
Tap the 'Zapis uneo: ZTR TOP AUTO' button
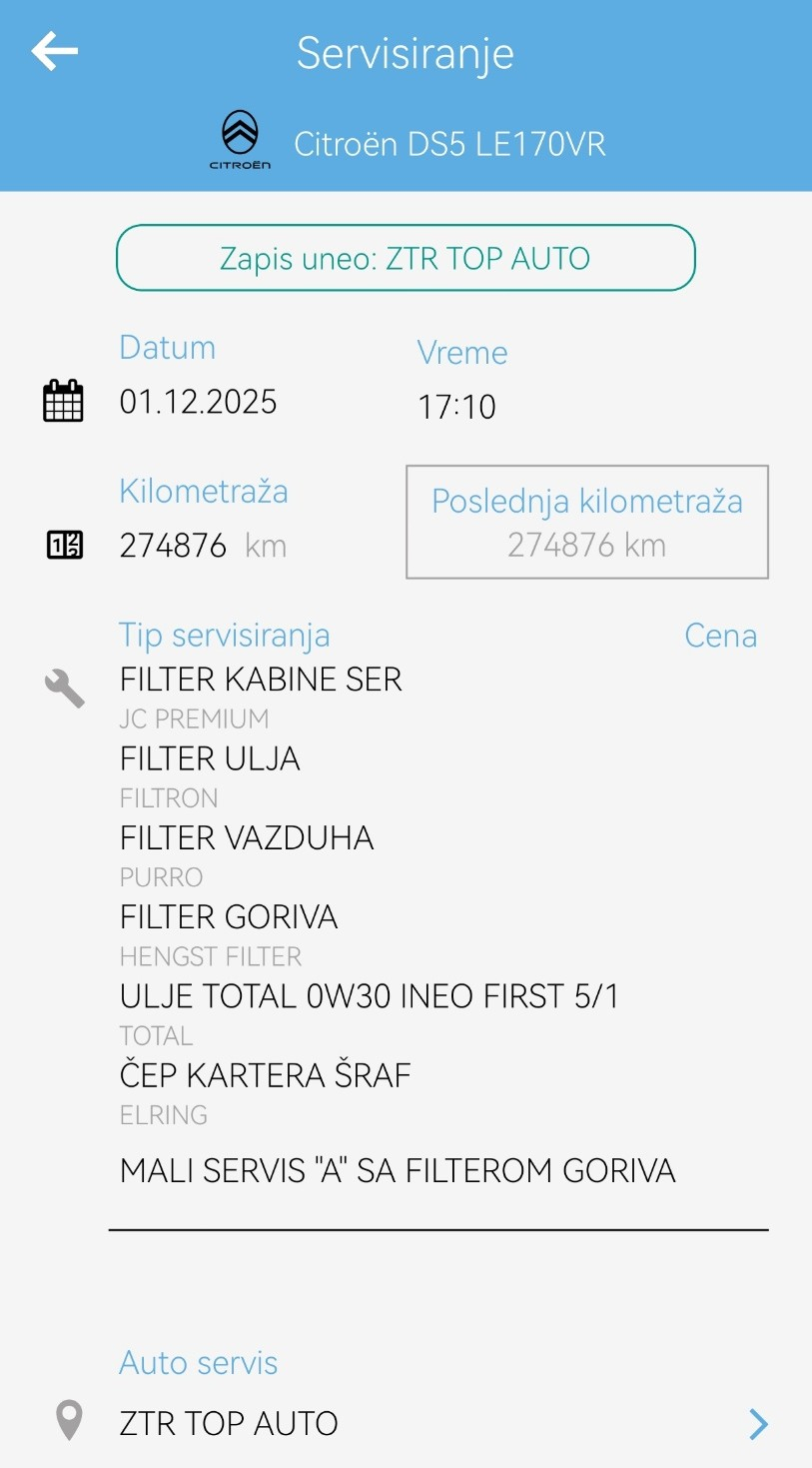406,258
